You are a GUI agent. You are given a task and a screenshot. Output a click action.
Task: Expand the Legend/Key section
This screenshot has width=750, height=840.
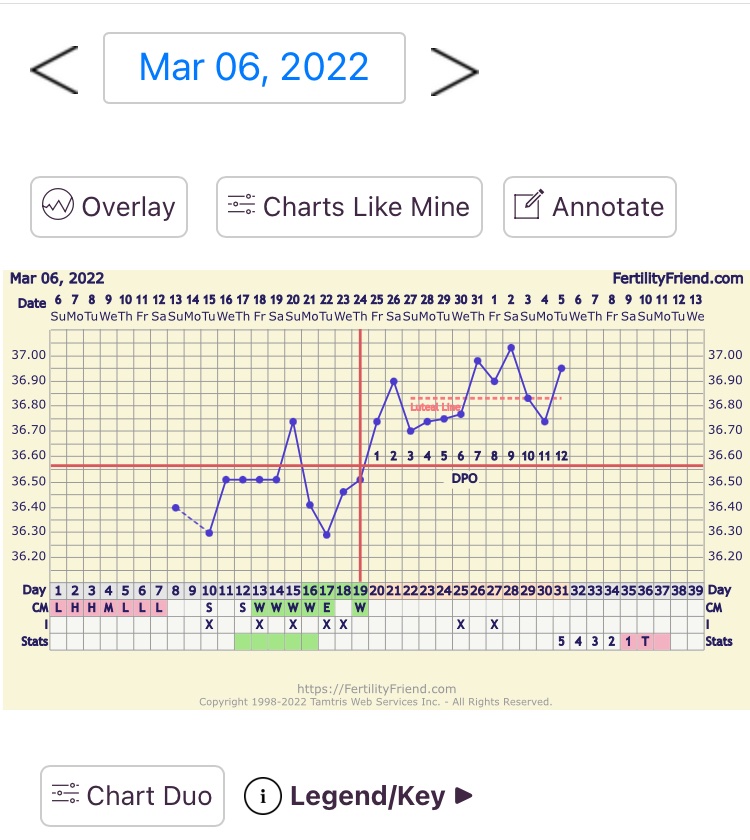click(360, 796)
